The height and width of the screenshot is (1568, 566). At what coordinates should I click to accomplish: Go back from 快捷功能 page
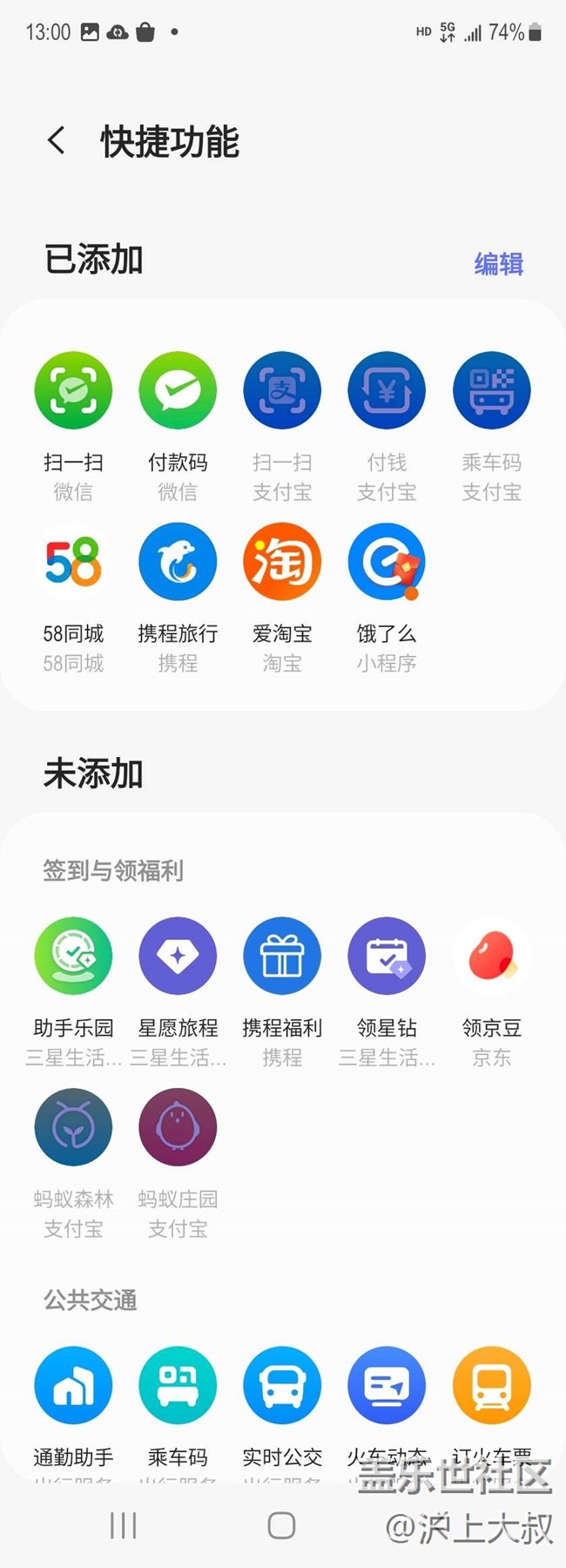(x=57, y=140)
